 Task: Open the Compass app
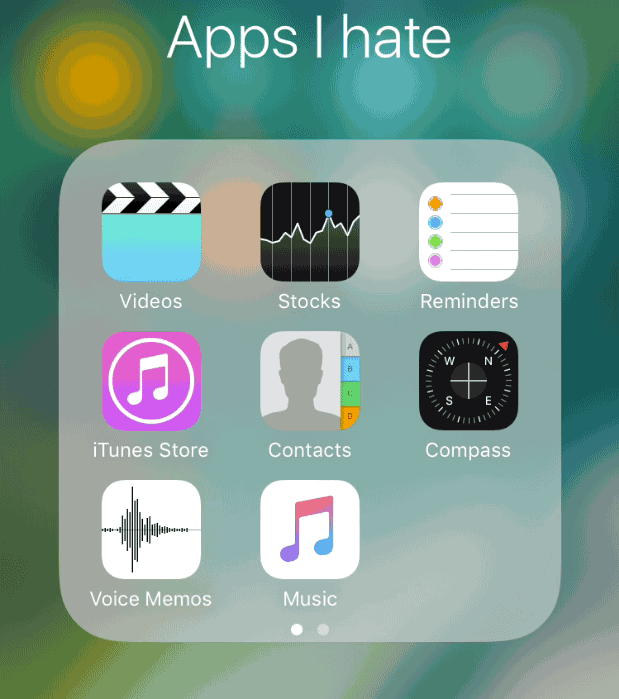click(468, 380)
